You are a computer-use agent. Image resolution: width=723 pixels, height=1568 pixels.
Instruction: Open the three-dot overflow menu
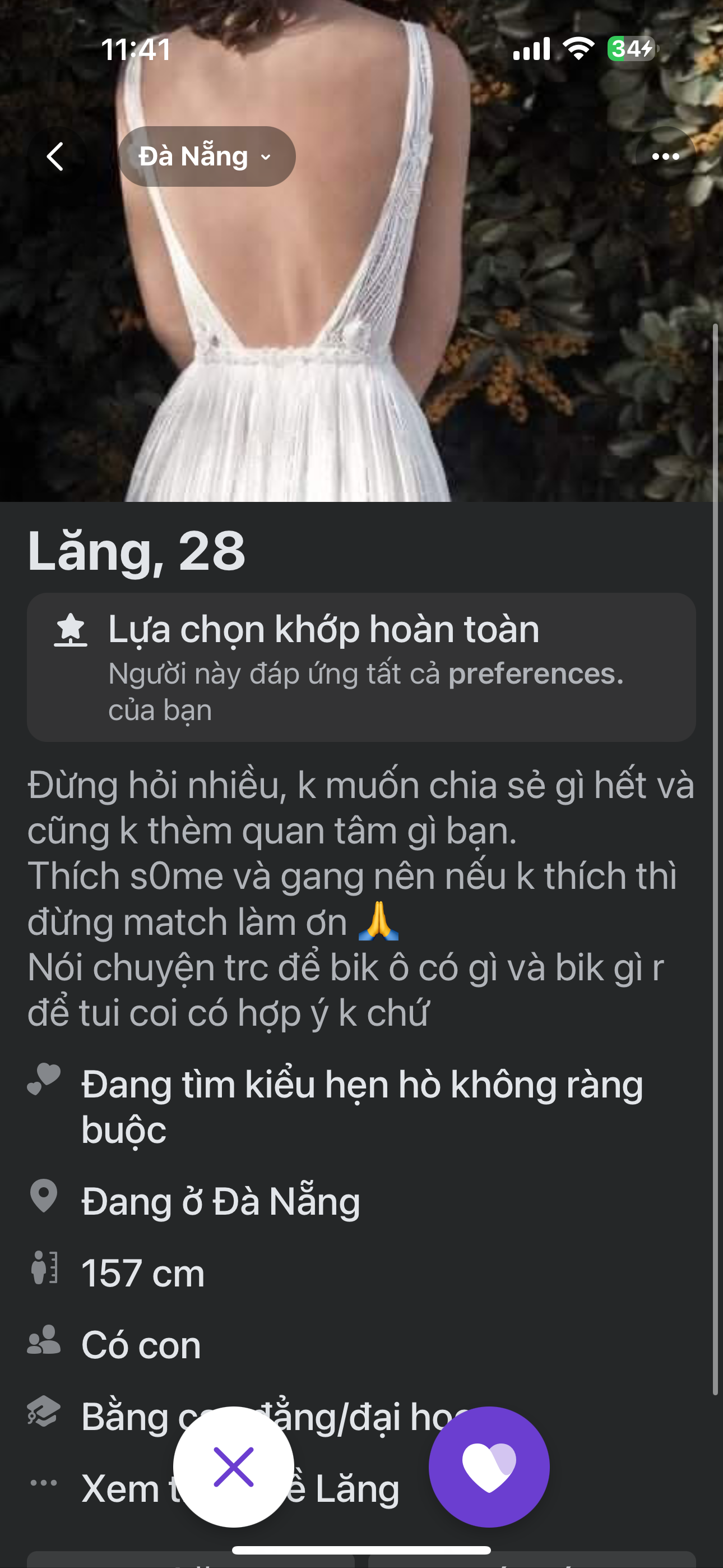[x=665, y=156]
